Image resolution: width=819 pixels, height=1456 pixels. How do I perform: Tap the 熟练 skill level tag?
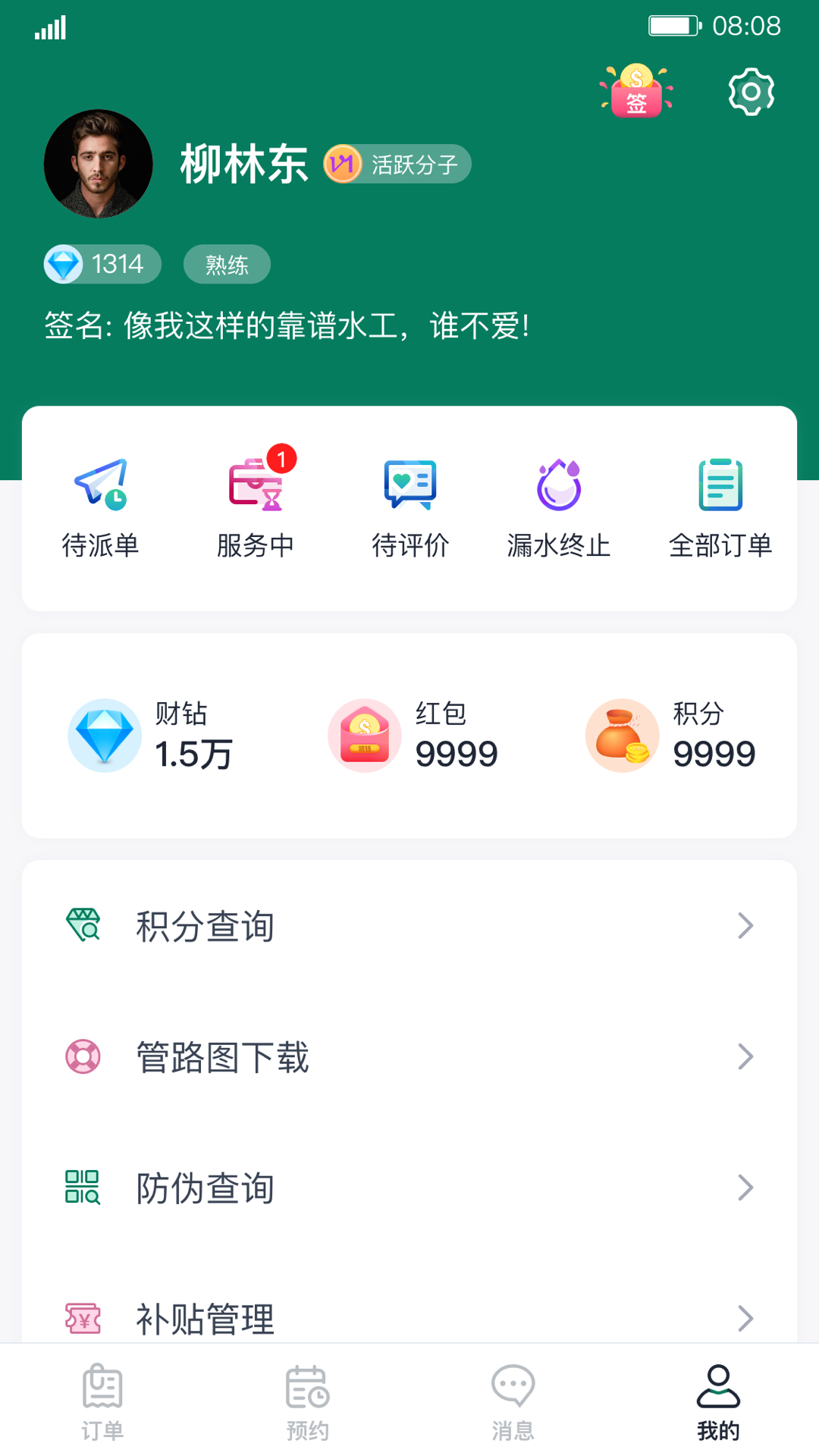click(x=227, y=264)
